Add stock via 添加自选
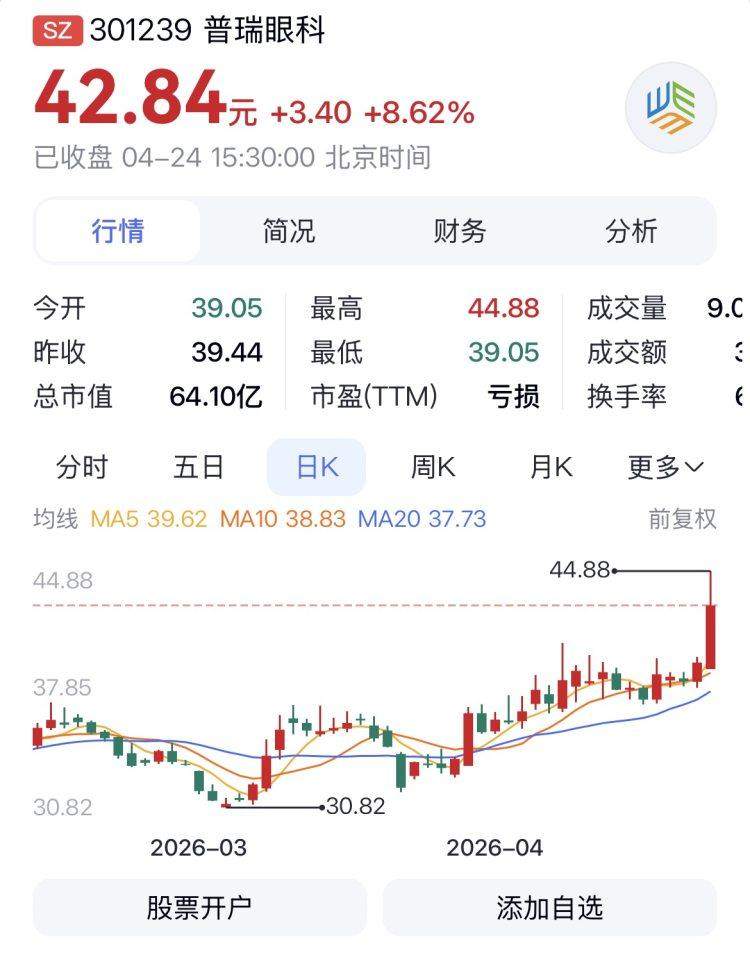Viewport: 750px width, 955px height. (549, 907)
